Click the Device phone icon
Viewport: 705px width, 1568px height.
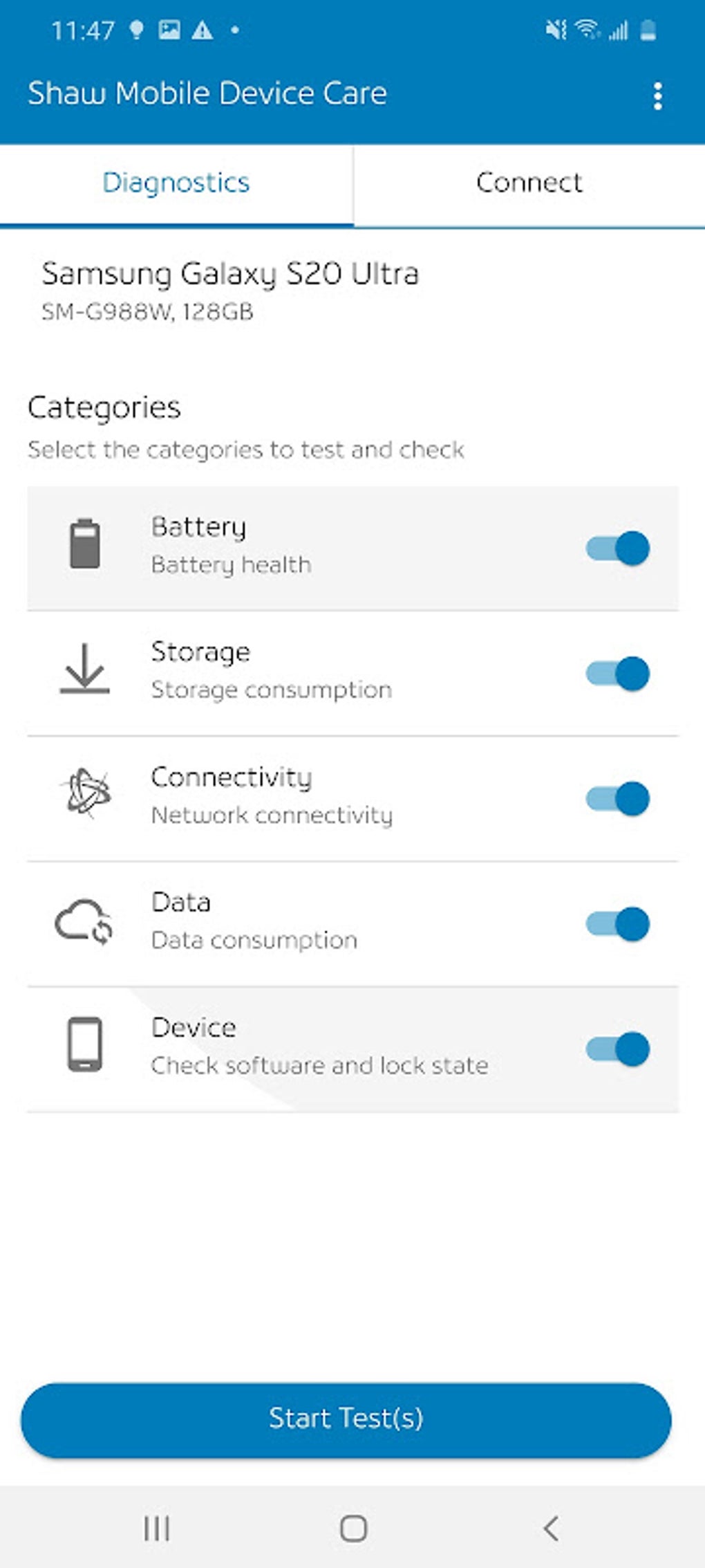(85, 1046)
